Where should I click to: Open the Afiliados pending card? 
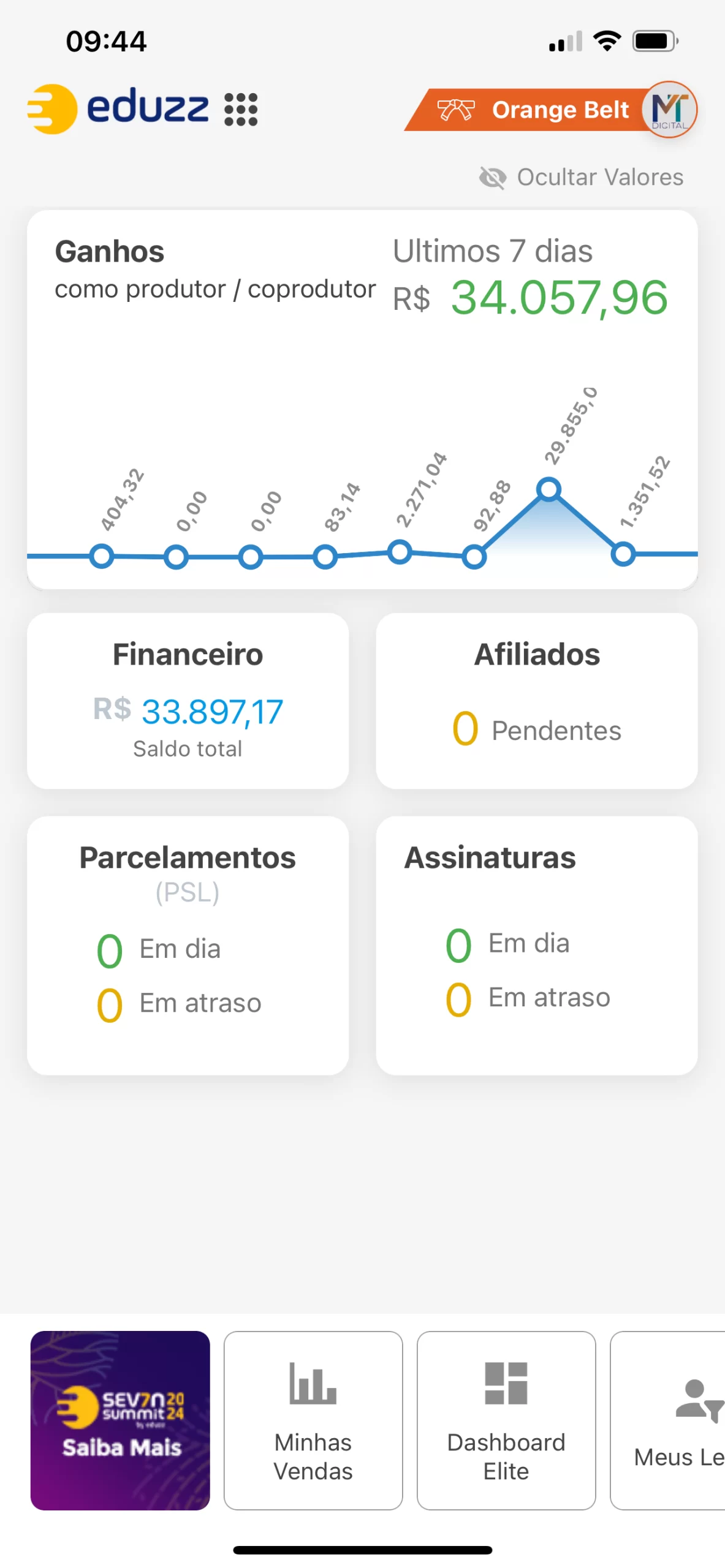click(537, 701)
